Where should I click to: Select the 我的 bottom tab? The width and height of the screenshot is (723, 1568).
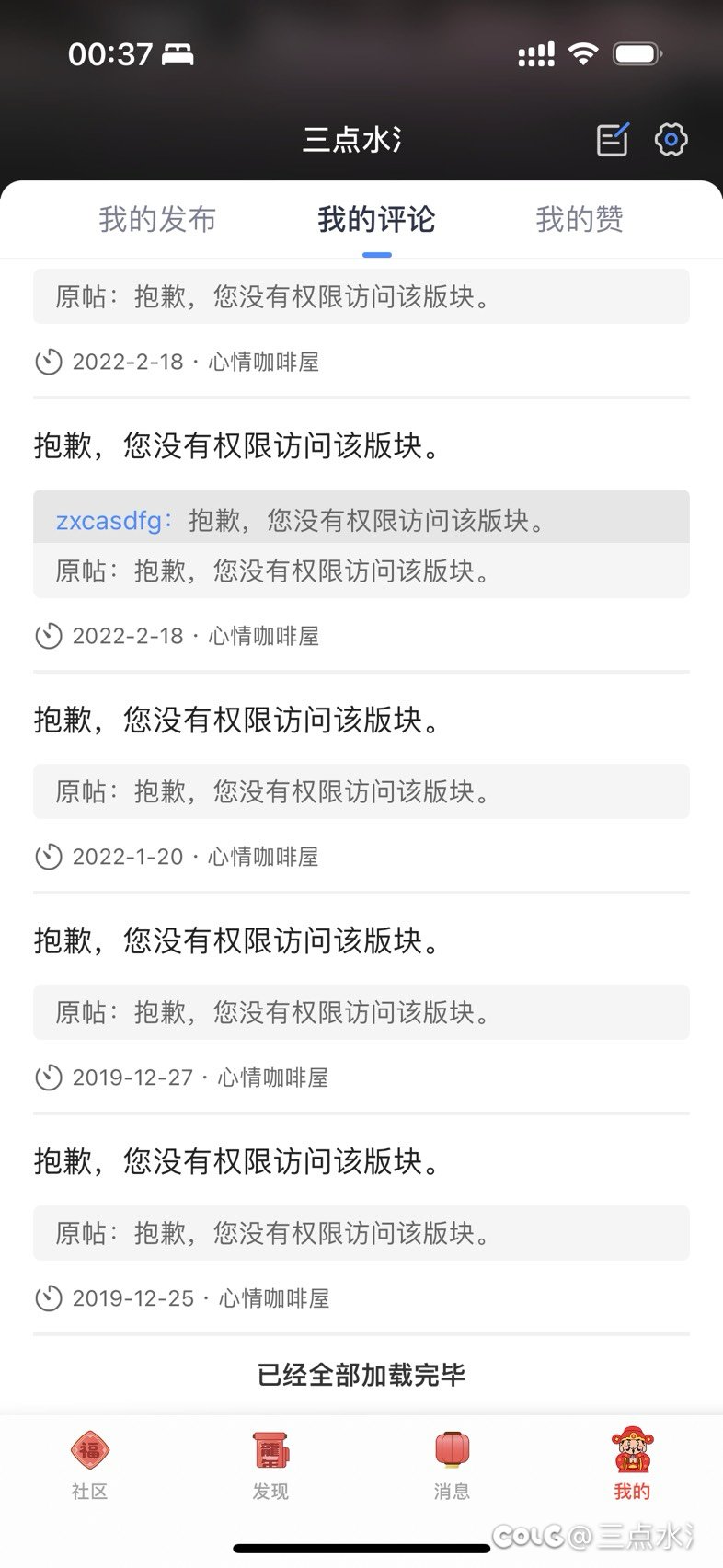tap(632, 1466)
